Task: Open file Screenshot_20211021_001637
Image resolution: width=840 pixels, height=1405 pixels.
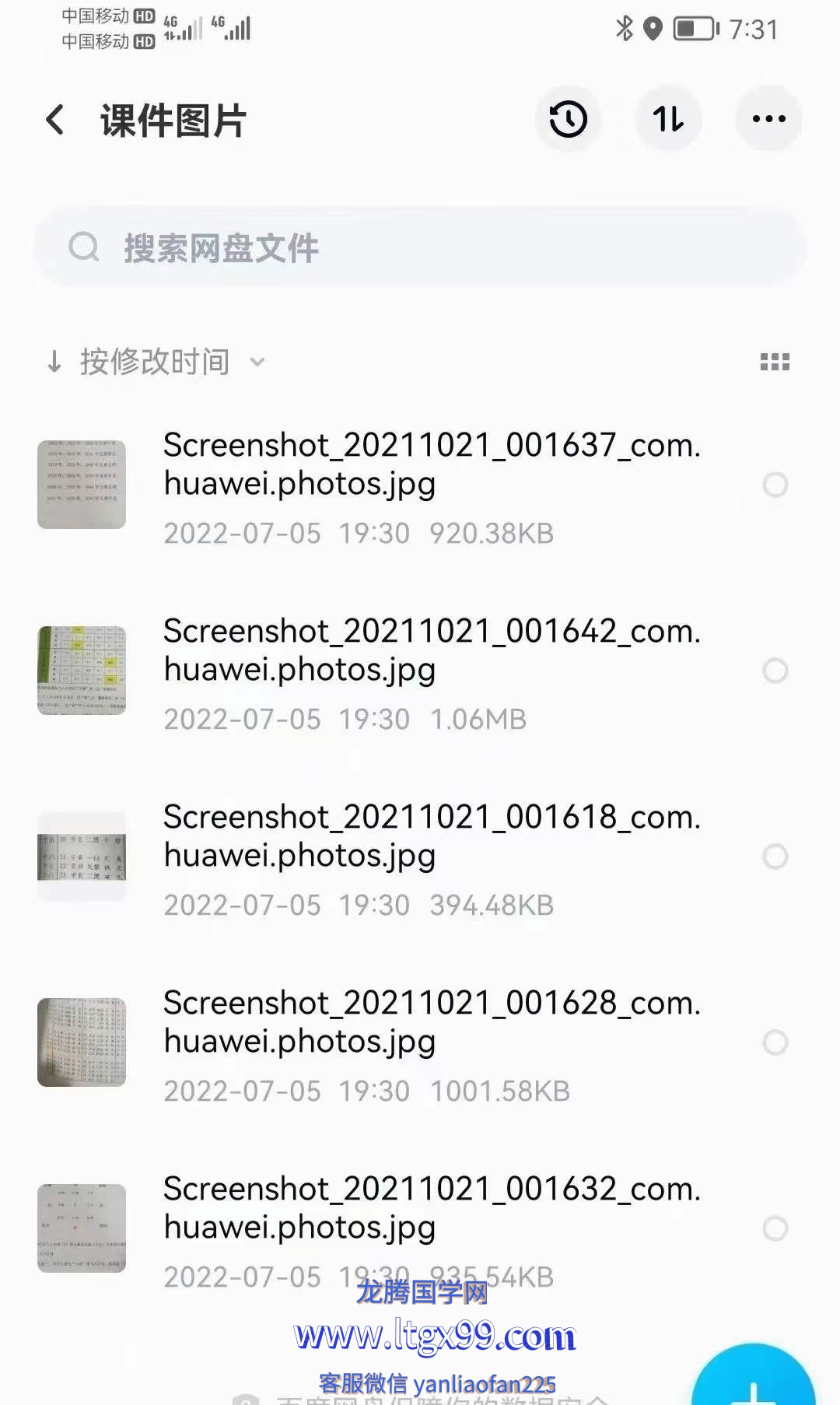Action: 432,464
